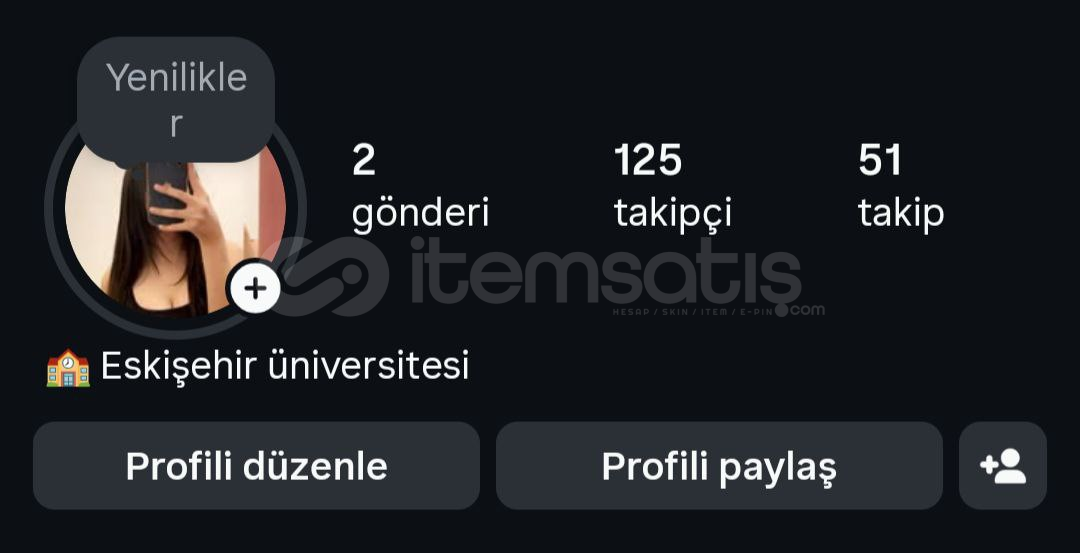Open the 51 takip list

point(900,186)
